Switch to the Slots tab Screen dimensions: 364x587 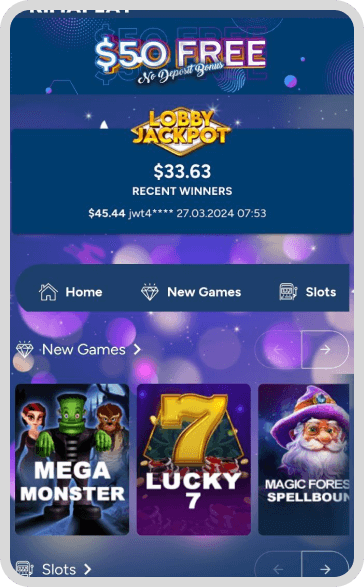[x=307, y=292]
